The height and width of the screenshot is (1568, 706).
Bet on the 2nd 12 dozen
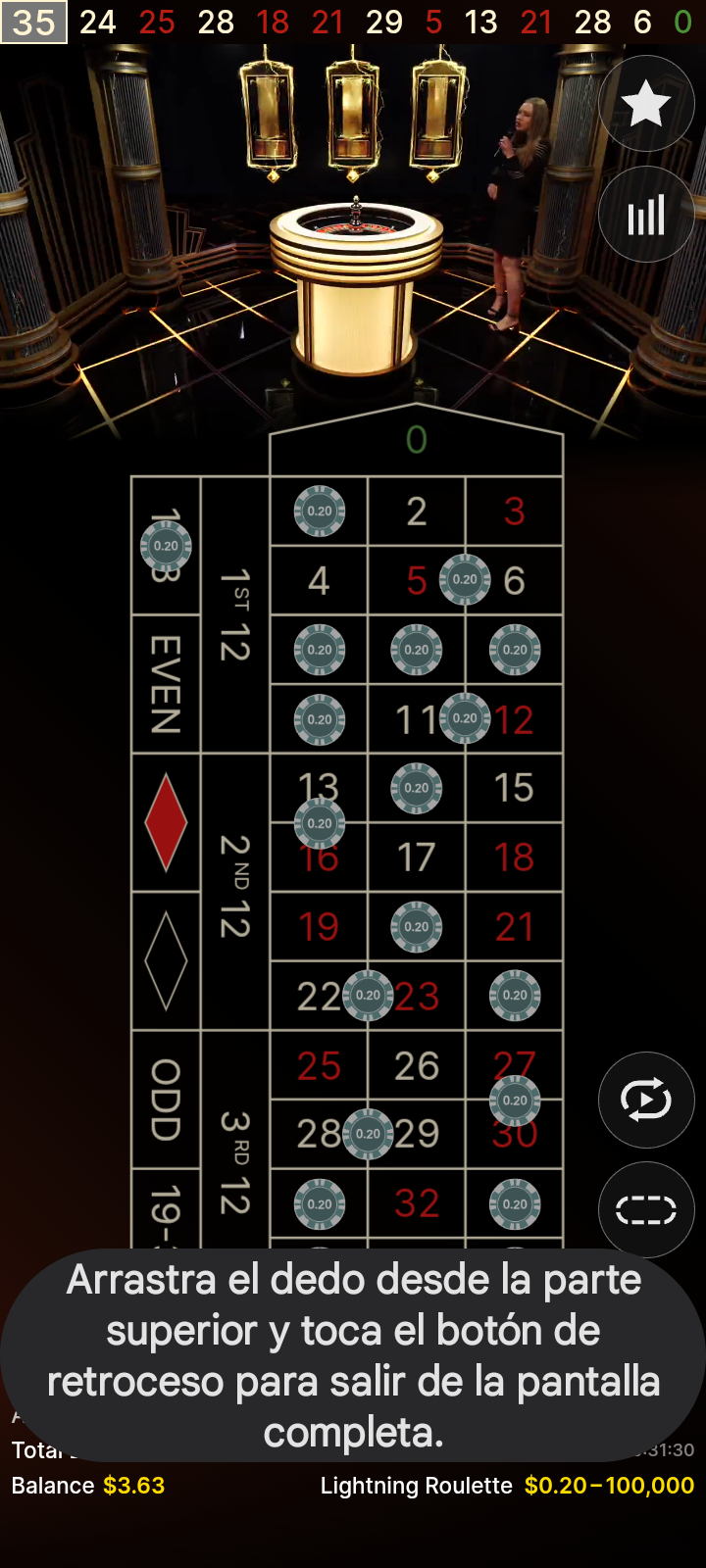tap(235, 892)
